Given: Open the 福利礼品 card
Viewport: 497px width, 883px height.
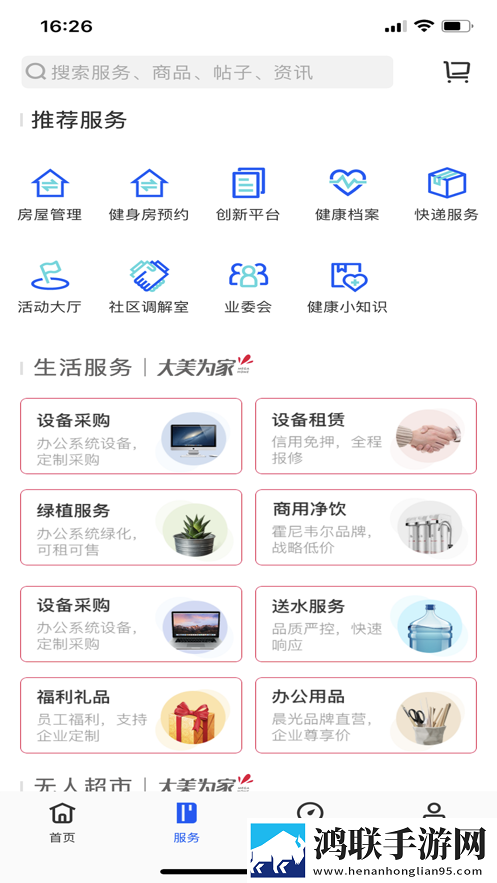Looking at the screenshot, I should [131, 715].
